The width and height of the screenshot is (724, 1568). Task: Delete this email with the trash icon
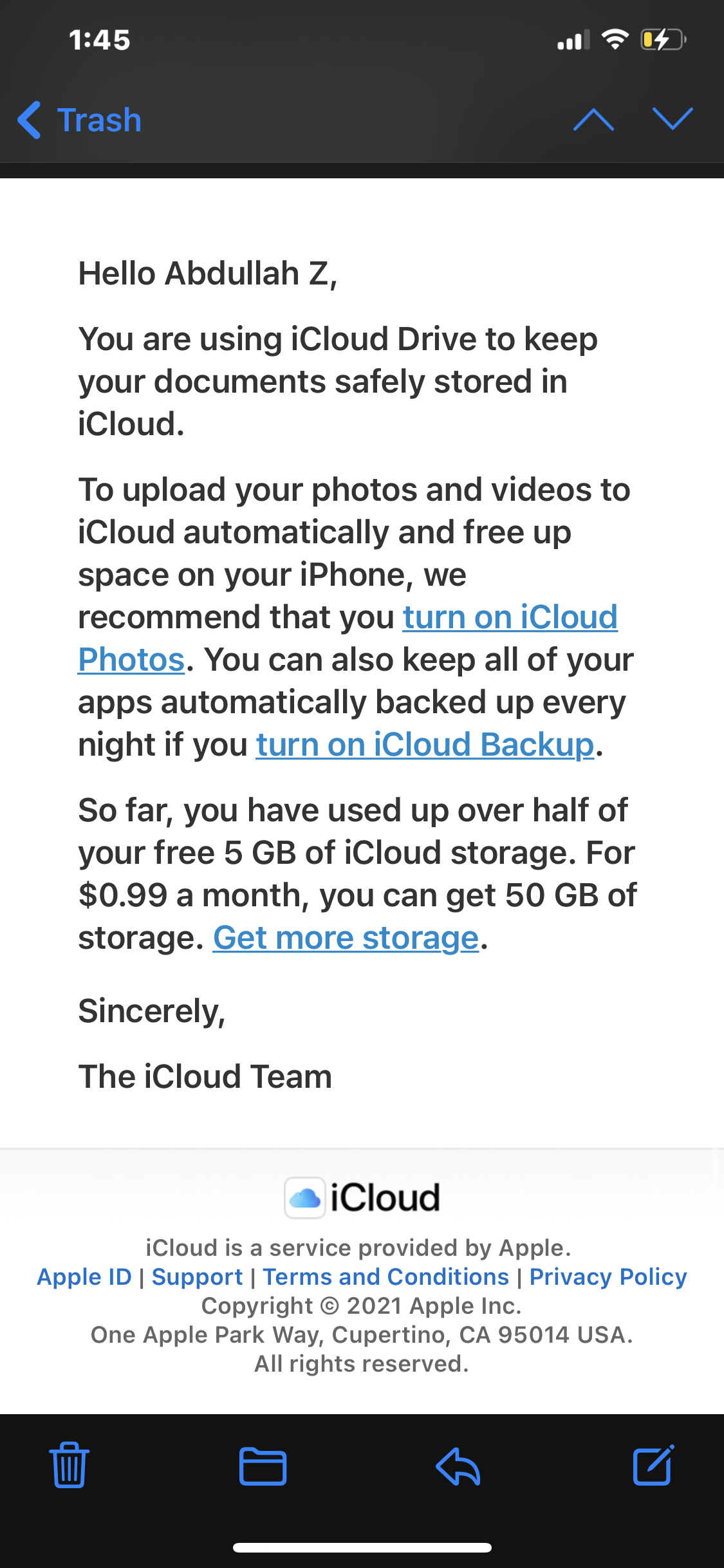click(x=70, y=1465)
